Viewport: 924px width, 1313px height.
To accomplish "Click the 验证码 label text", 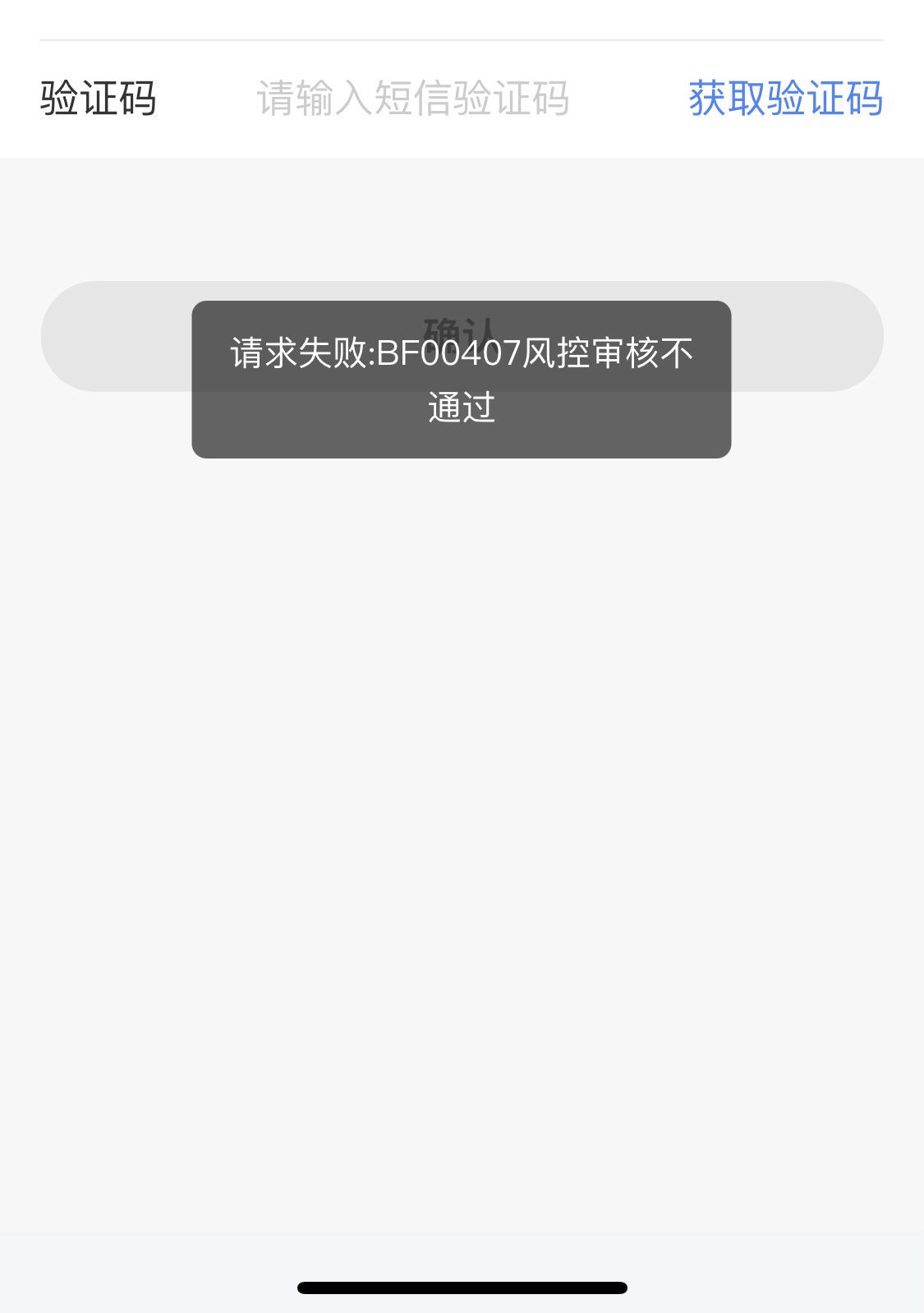I will pos(98,99).
